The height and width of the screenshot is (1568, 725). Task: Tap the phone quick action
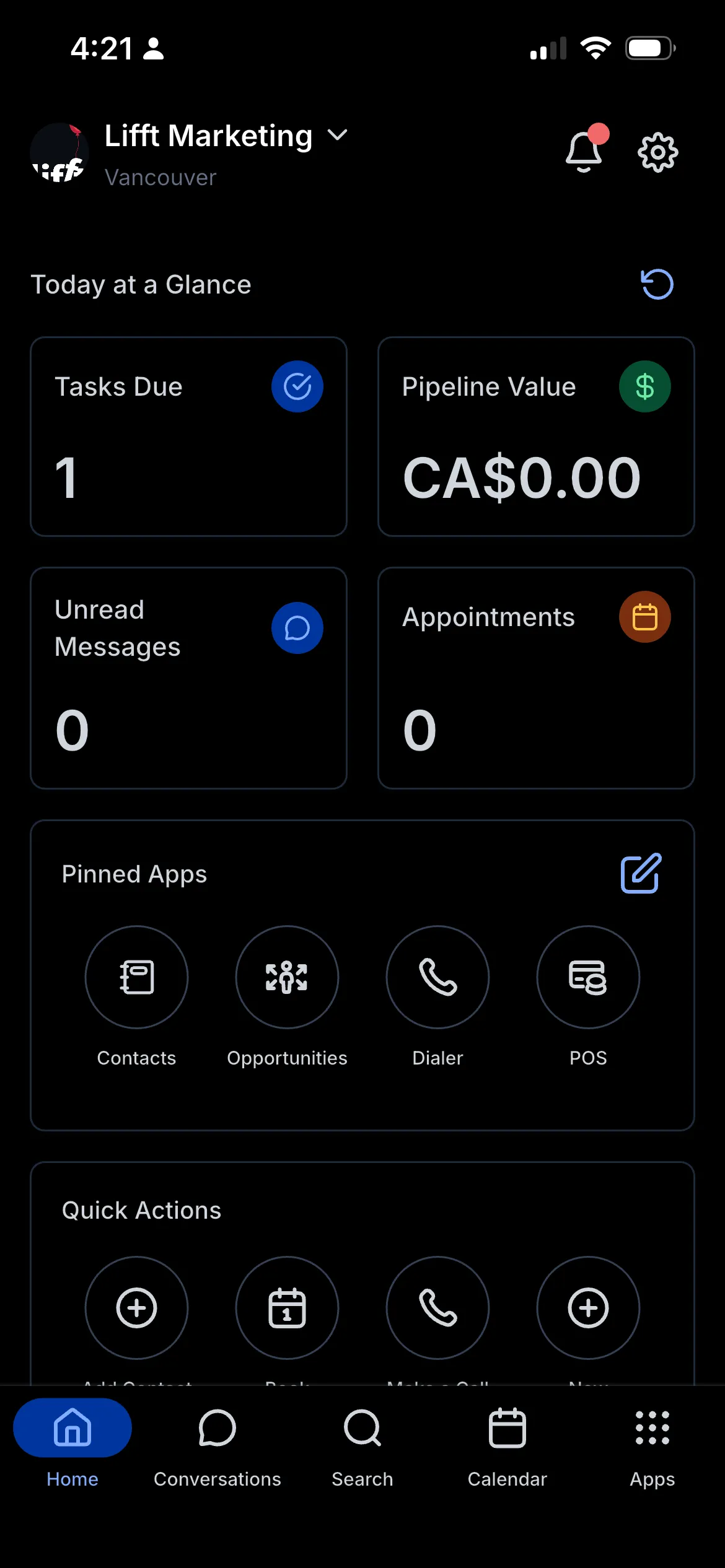pos(437,1308)
